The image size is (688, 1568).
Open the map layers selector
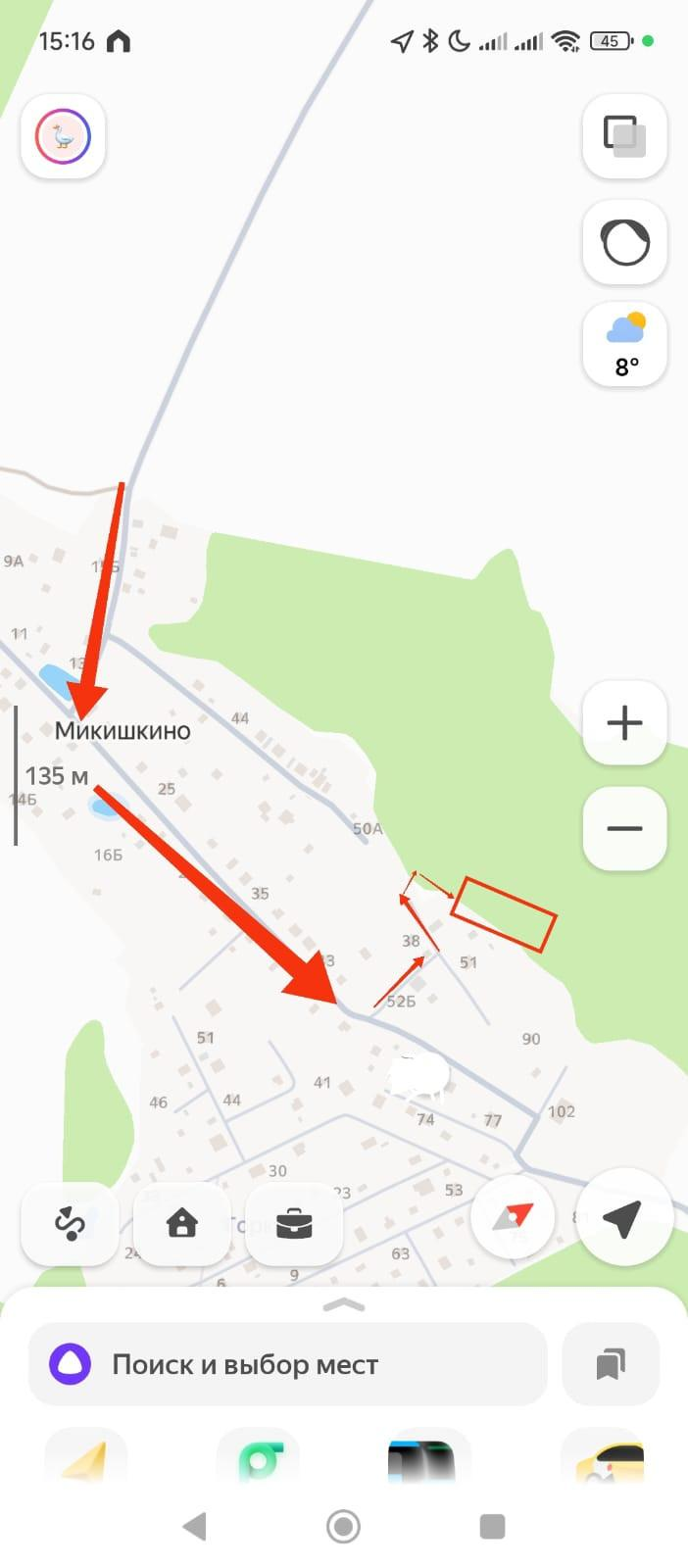(624, 136)
